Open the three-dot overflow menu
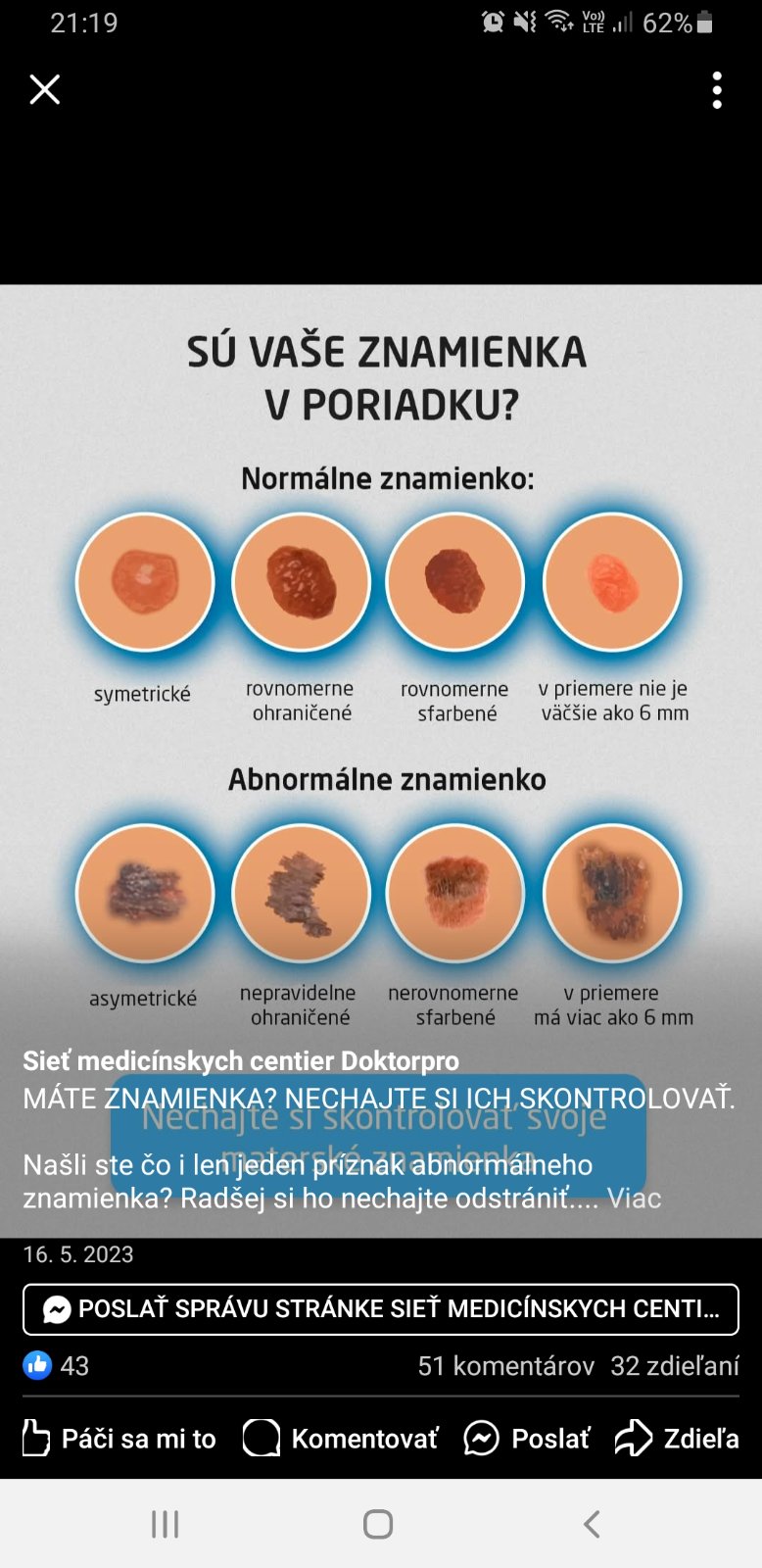 [x=717, y=90]
